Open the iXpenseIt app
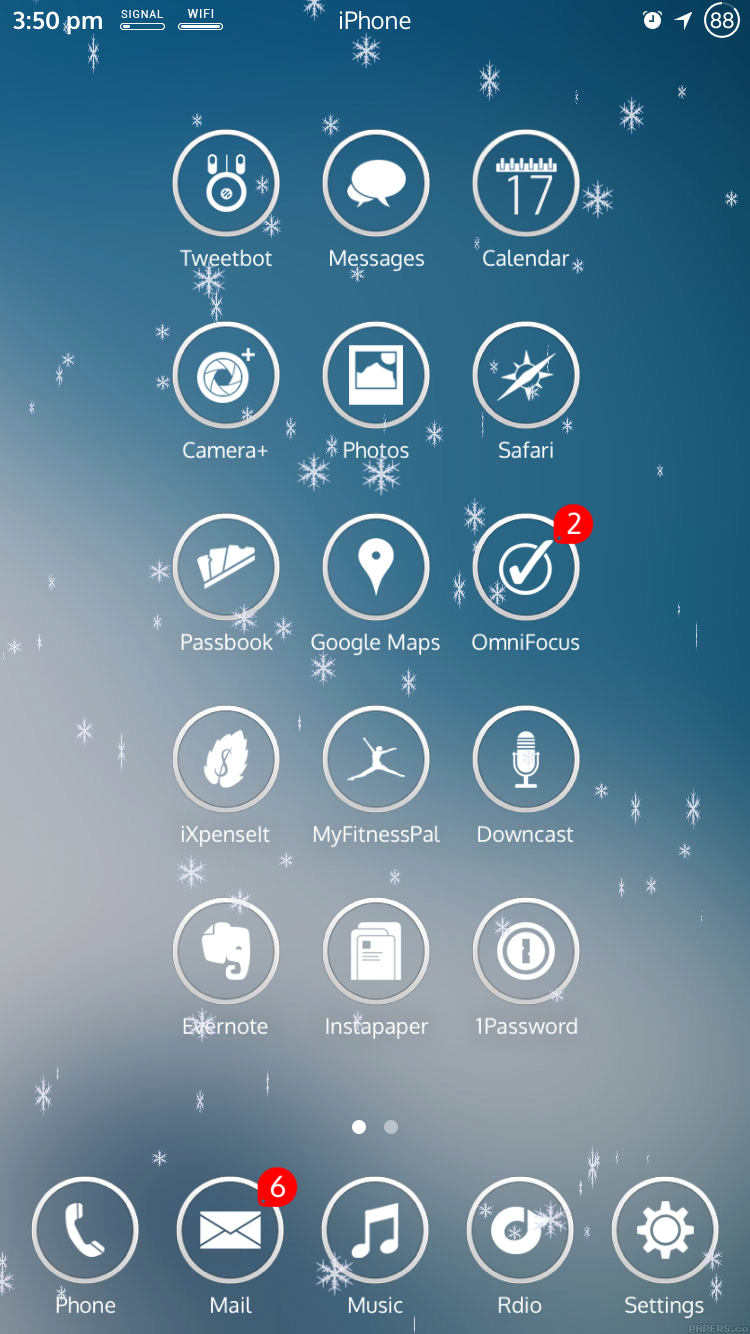 pos(226,760)
